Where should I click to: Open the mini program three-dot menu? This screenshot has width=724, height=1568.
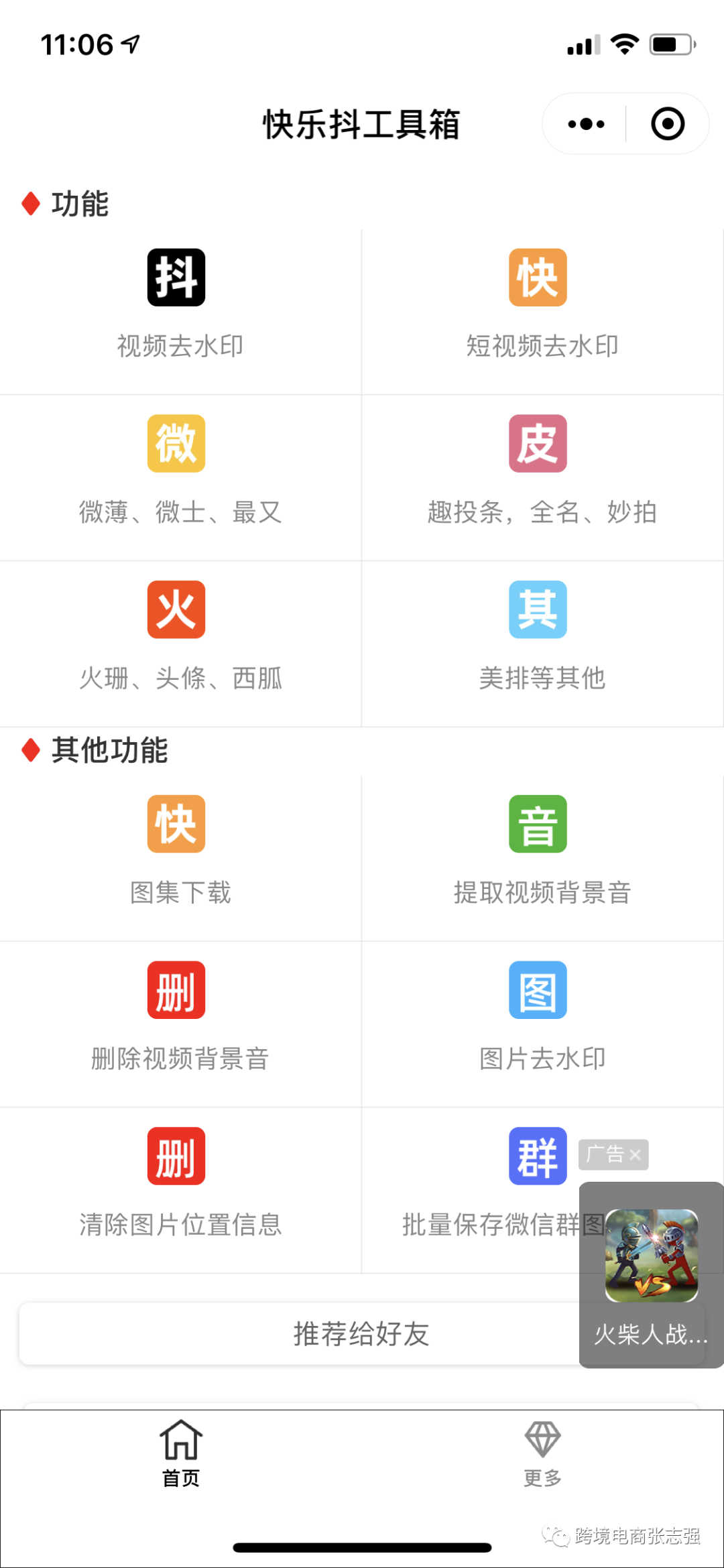[x=586, y=124]
